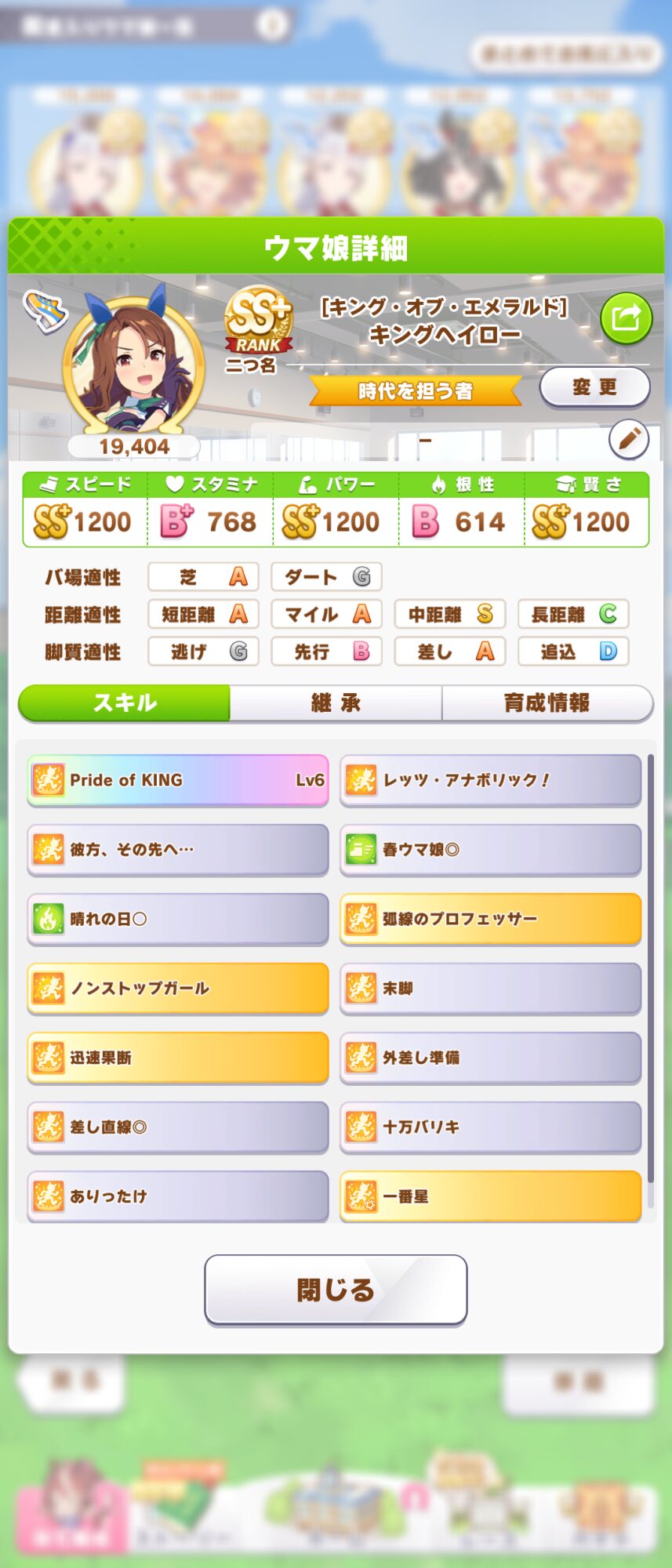
Task: Tap the 差し直線◎ skill
Action: (178, 1127)
